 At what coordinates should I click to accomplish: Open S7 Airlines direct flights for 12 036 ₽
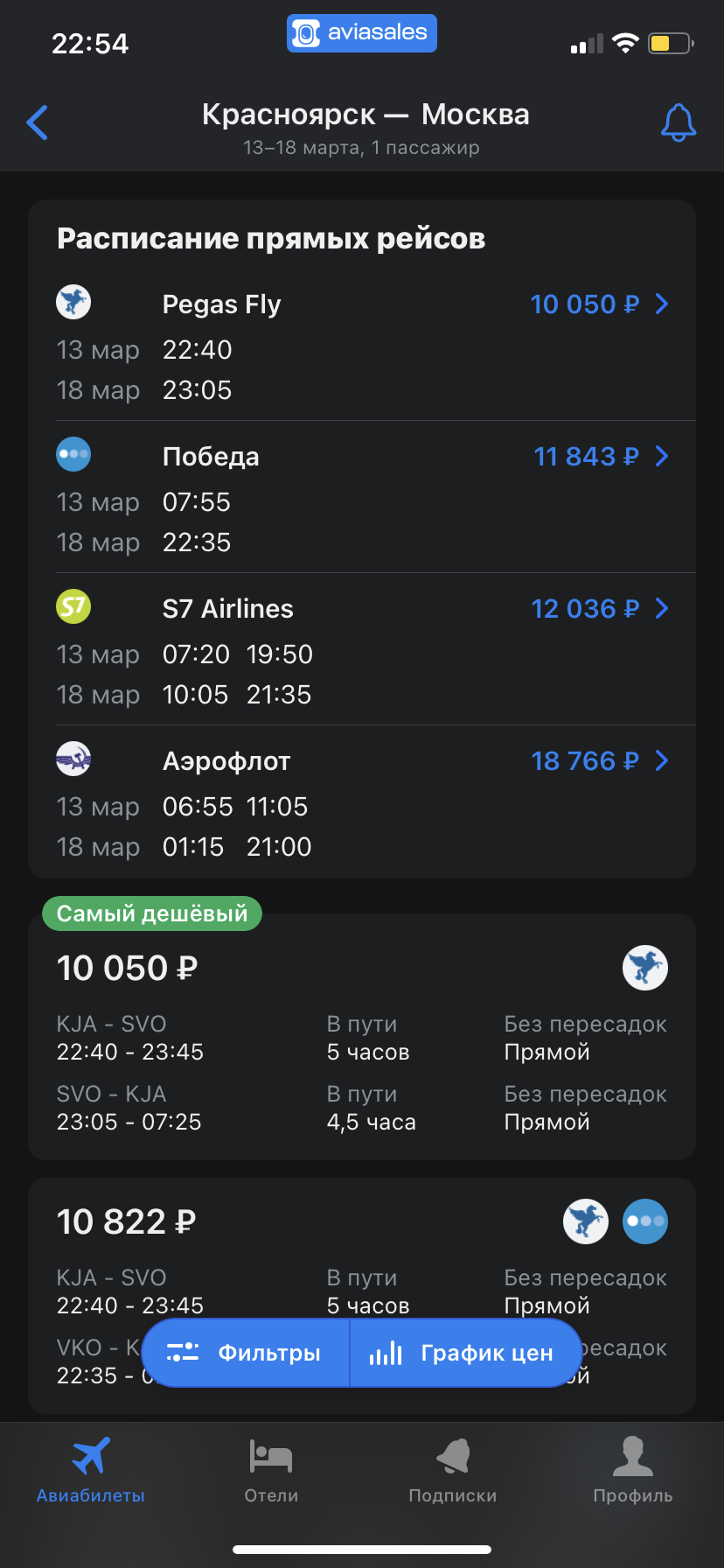point(600,609)
